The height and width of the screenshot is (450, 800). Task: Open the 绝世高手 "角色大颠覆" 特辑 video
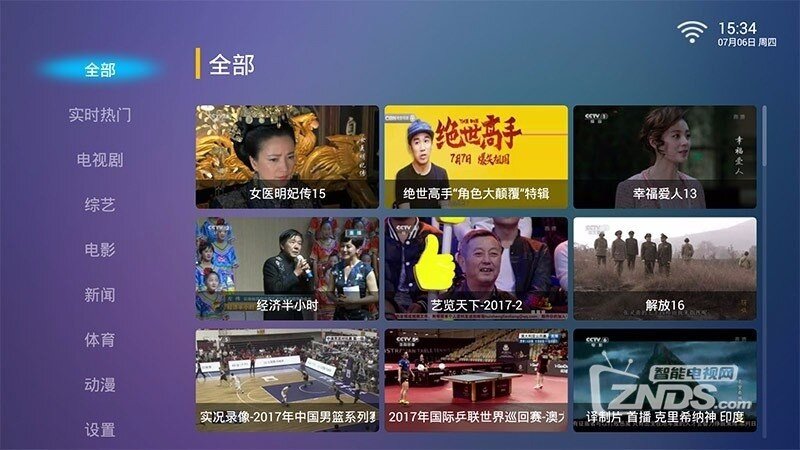(x=476, y=157)
